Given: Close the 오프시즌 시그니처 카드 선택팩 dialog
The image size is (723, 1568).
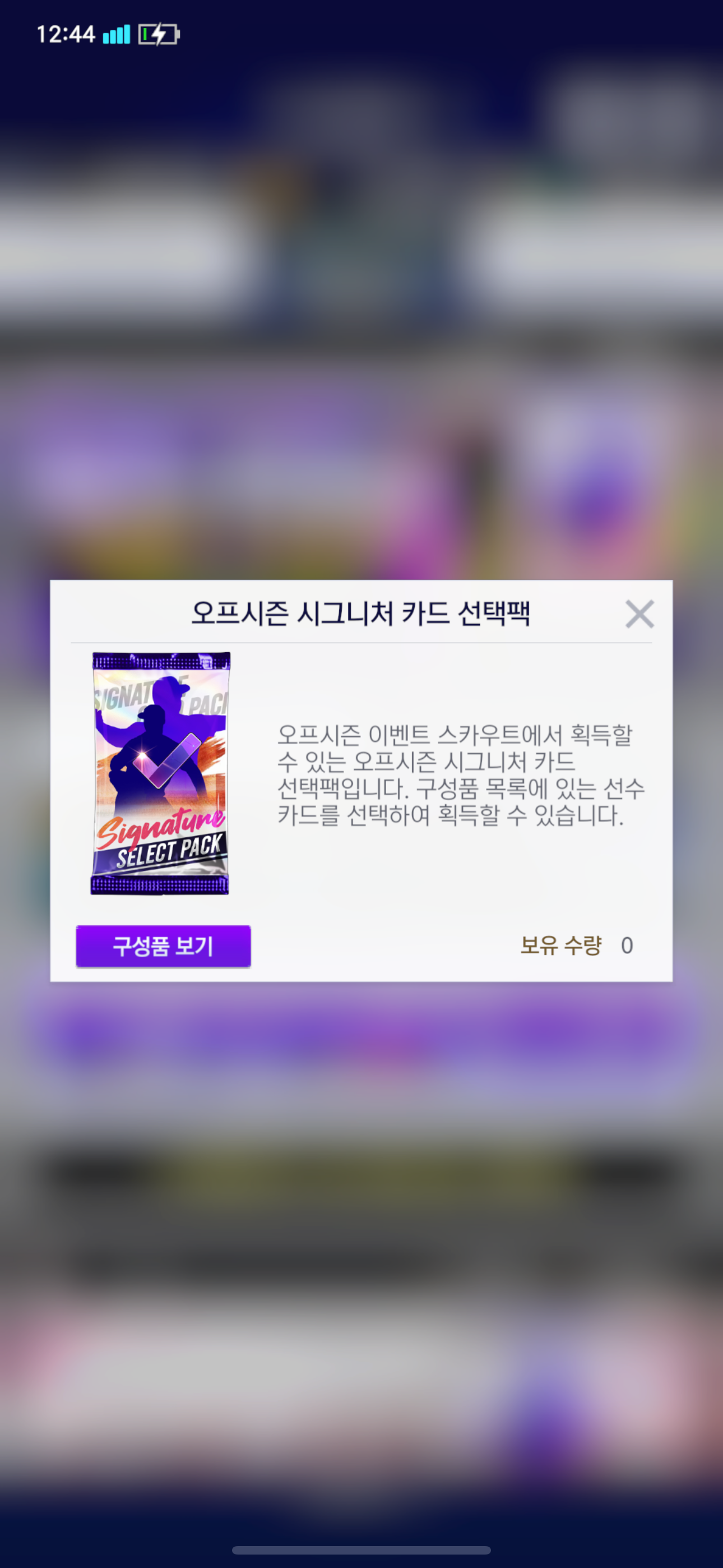Looking at the screenshot, I should click(x=639, y=614).
